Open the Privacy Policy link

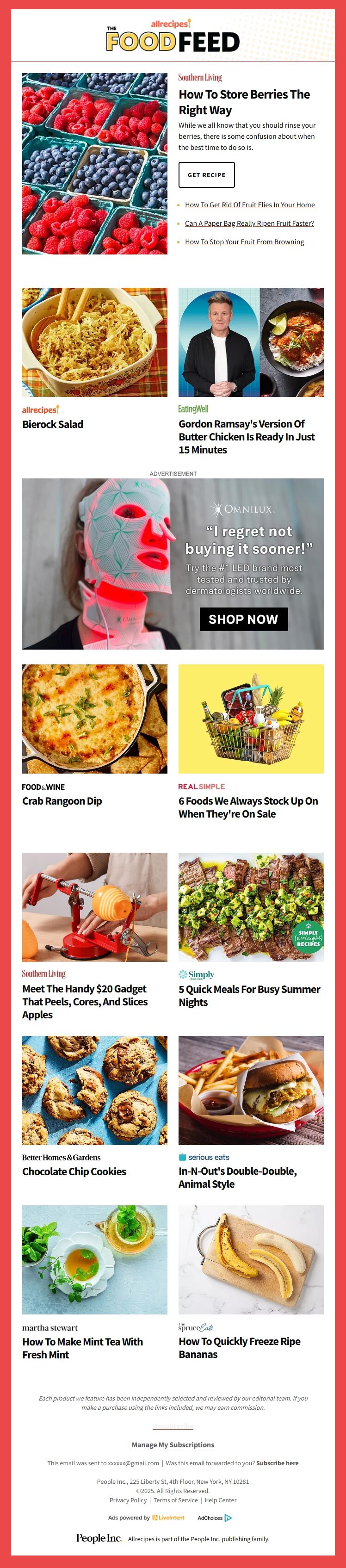(x=128, y=1500)
